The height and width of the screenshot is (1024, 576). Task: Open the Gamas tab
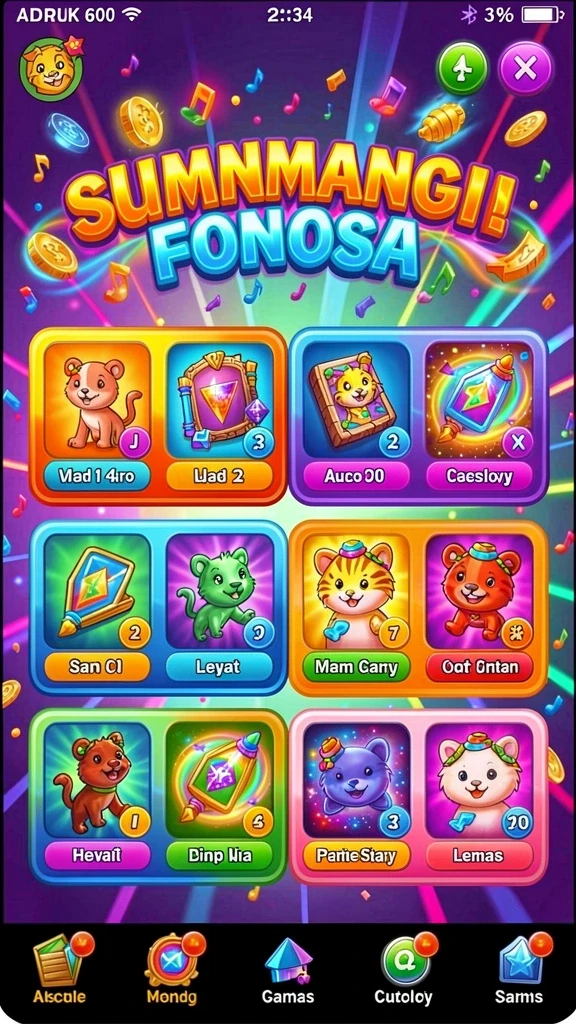288,970
